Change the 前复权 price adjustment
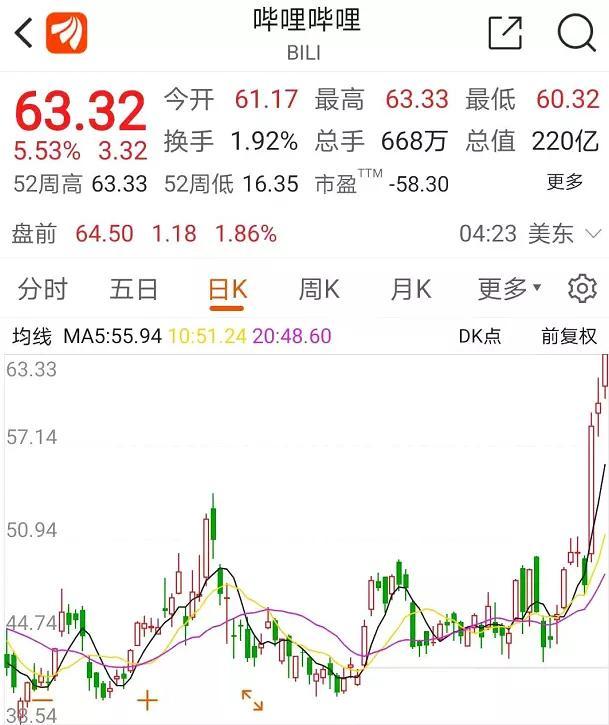 [569, 337]
